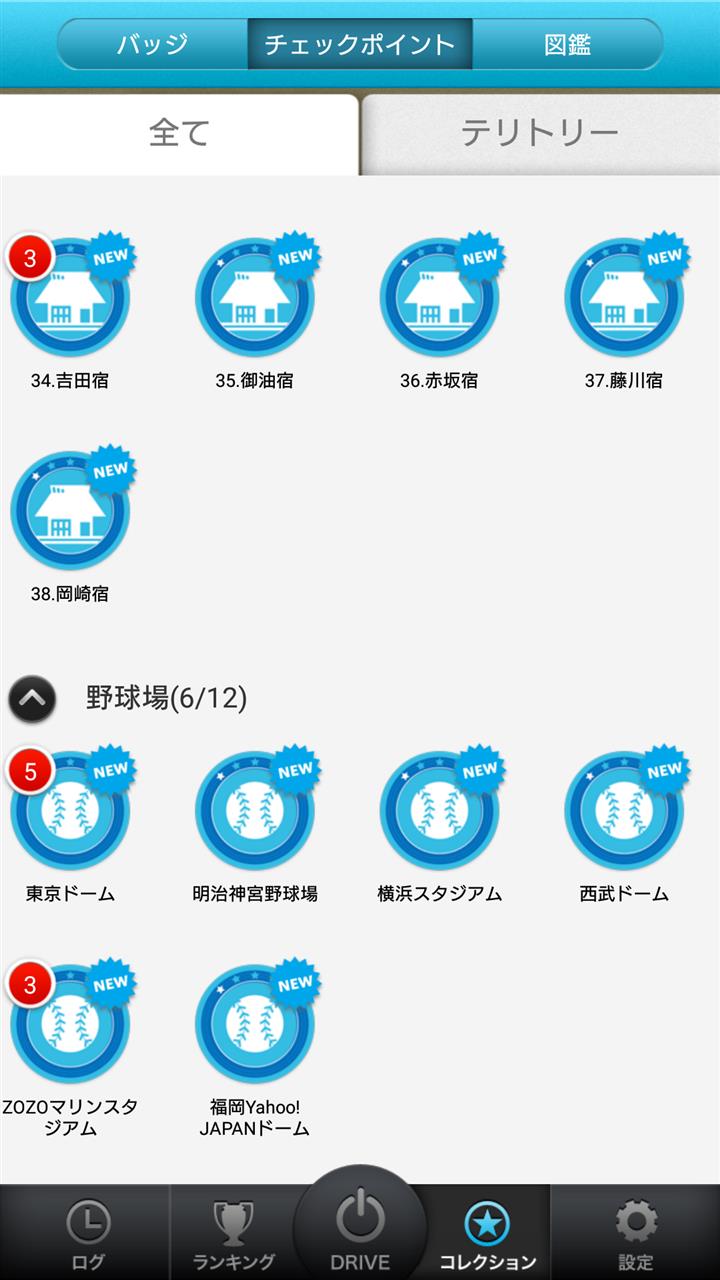
Task: Go to the ログ tab
Action: [x=86, y=1233]
